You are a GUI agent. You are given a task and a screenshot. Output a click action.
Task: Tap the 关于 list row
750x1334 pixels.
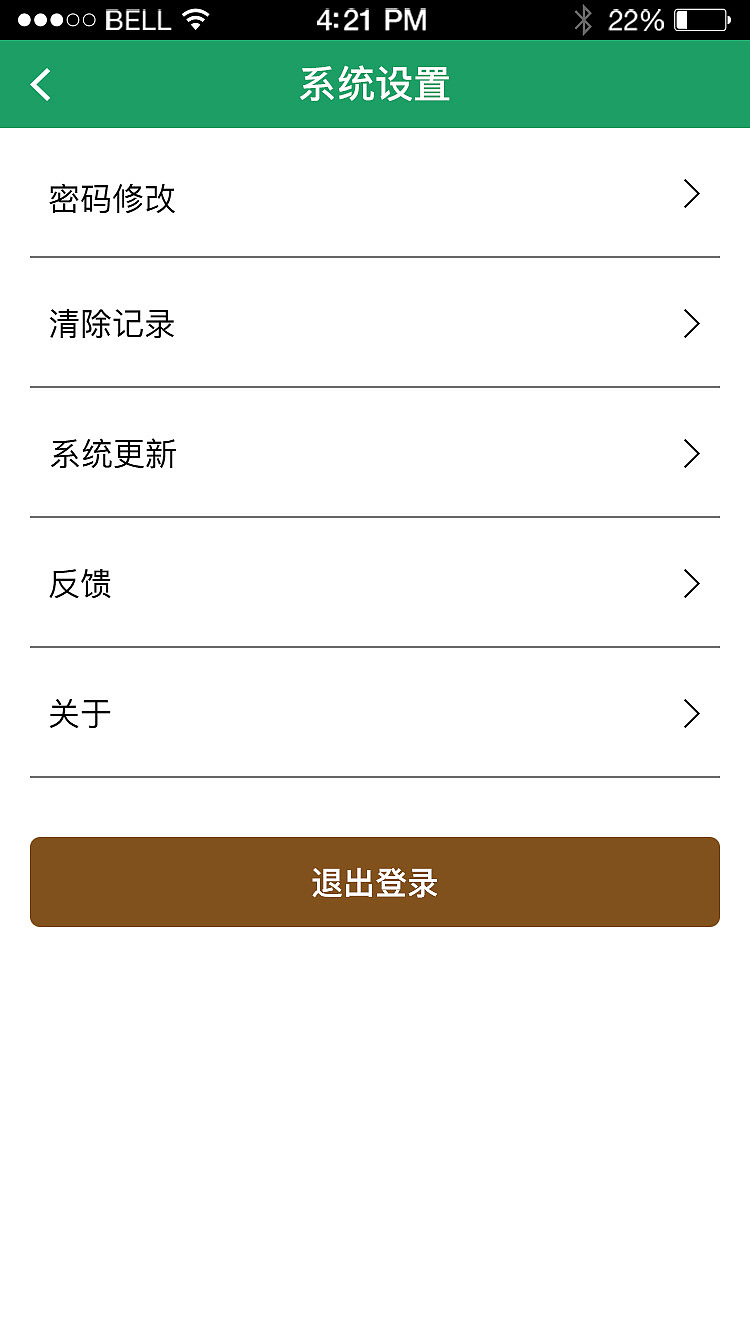[80, 714]
